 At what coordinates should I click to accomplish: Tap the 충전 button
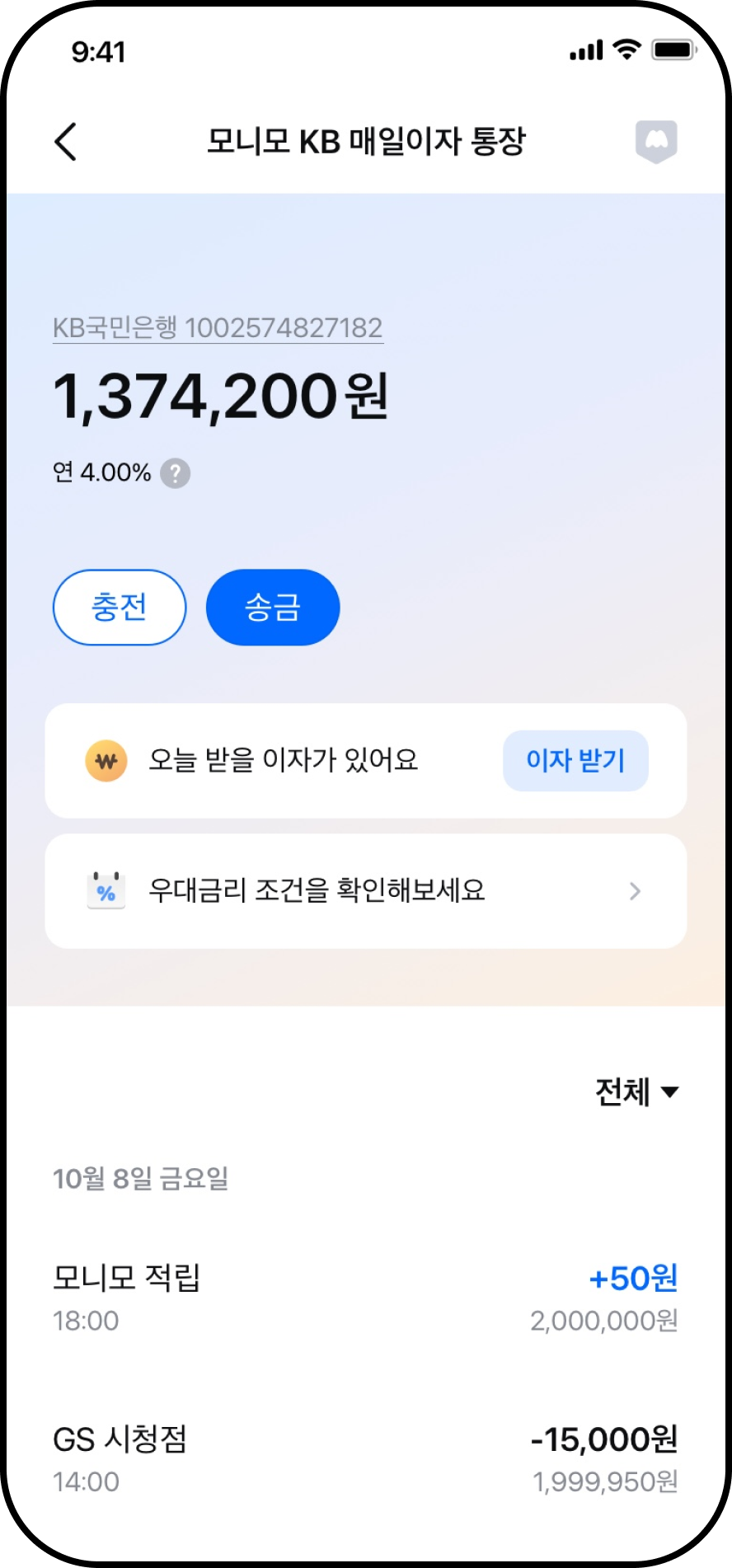pyautogui.click(x=120, y=608)
